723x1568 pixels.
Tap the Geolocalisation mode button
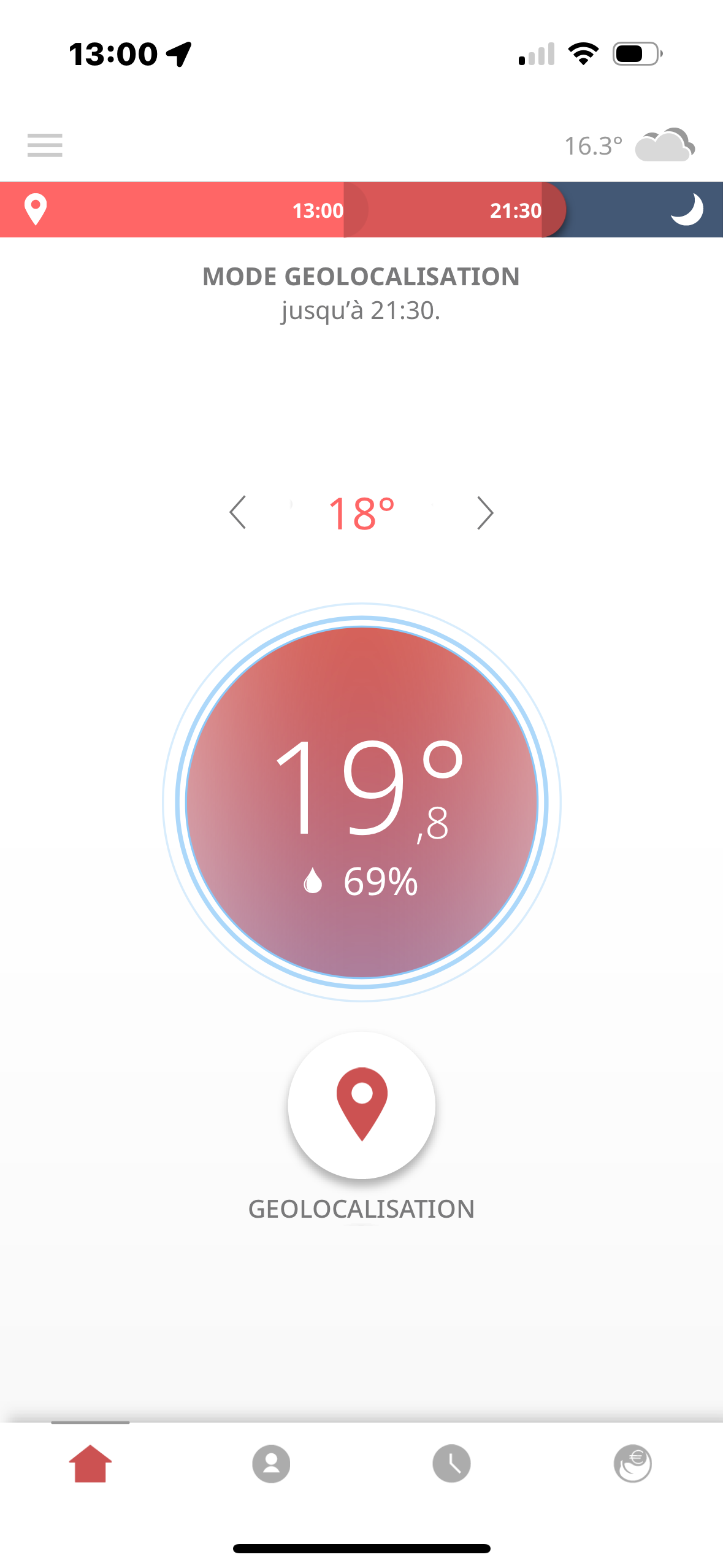pos(362,1105)
